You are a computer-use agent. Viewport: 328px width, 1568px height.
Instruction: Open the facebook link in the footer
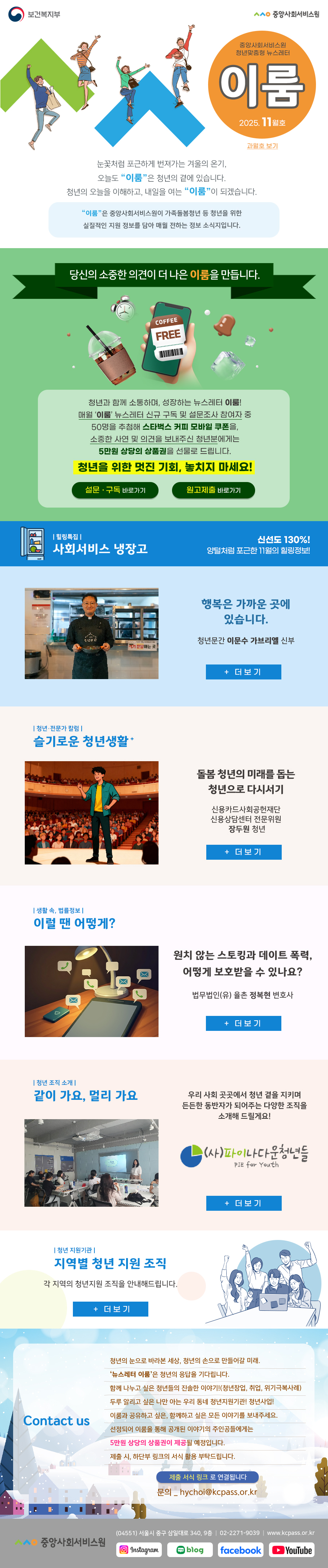(241, 1550)
